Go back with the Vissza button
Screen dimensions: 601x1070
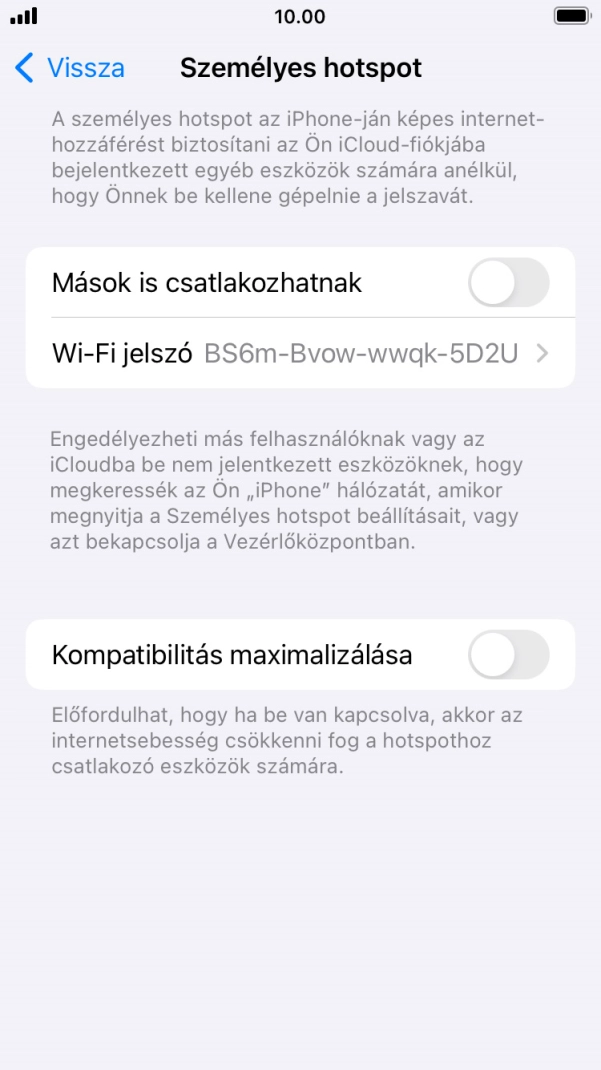click(x=70, y=68)
